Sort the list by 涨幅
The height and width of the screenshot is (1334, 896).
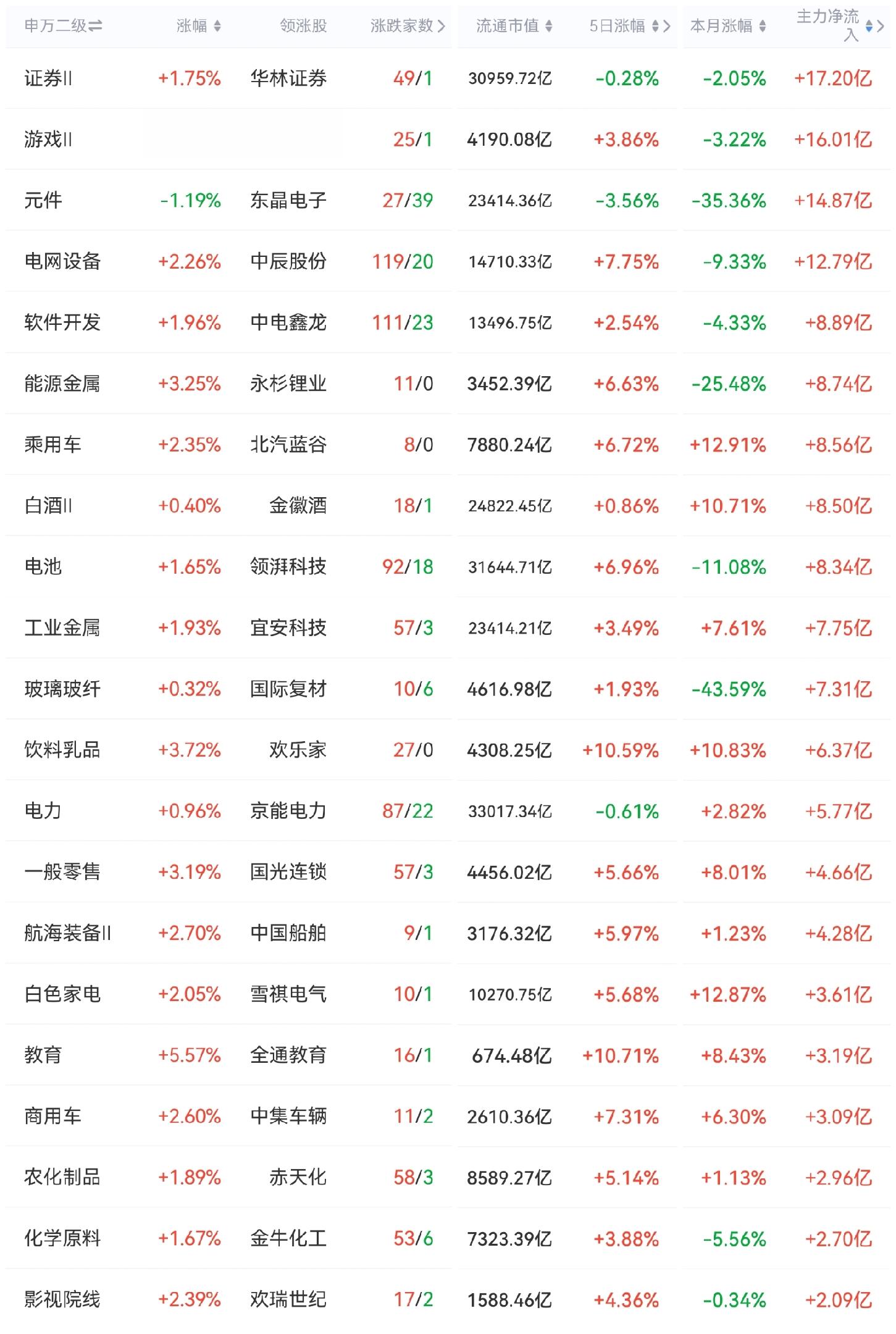[198, 26]
